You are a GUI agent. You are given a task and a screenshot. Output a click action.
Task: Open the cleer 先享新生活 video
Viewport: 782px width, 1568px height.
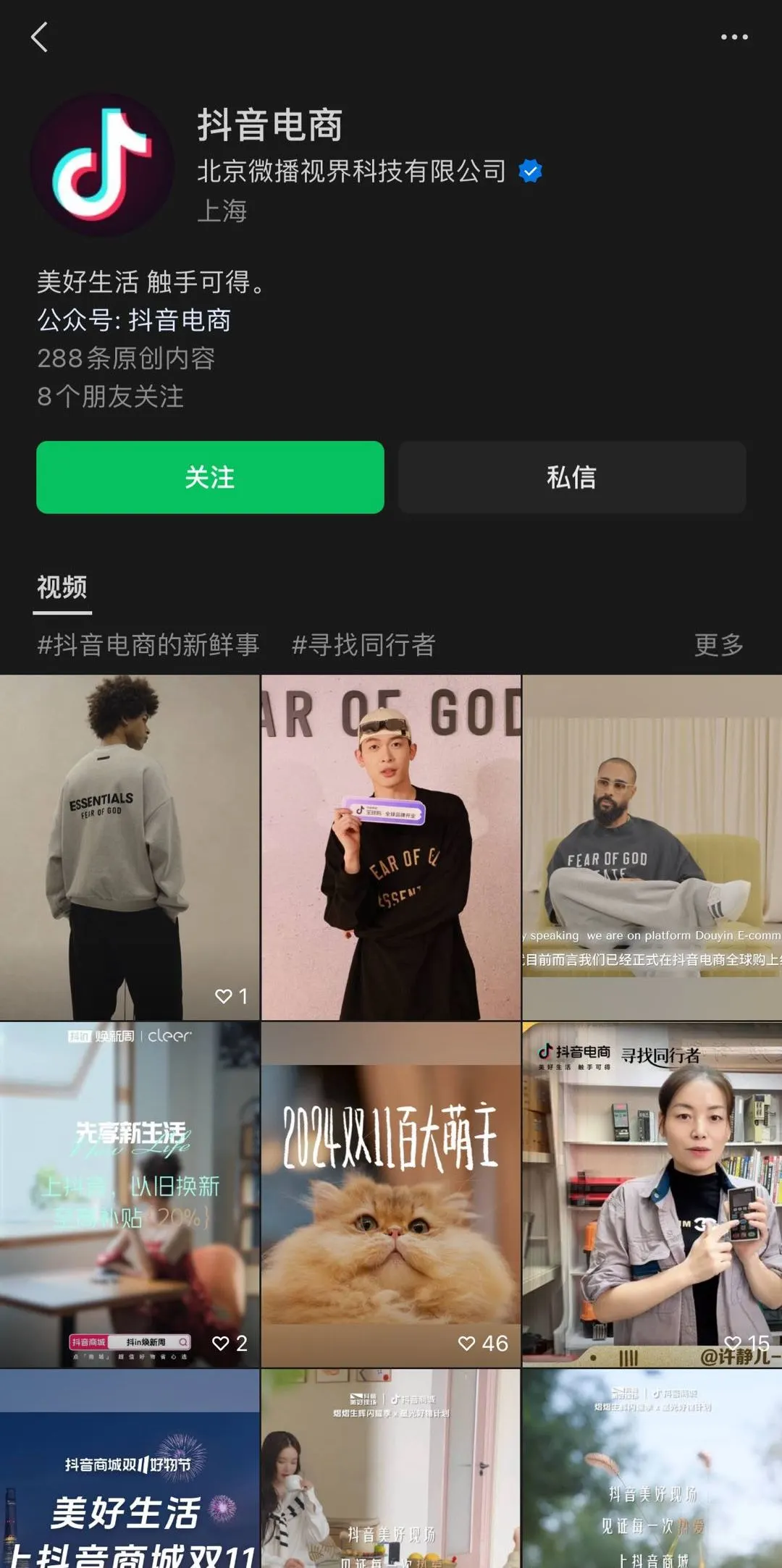[x=130, y=1194]
